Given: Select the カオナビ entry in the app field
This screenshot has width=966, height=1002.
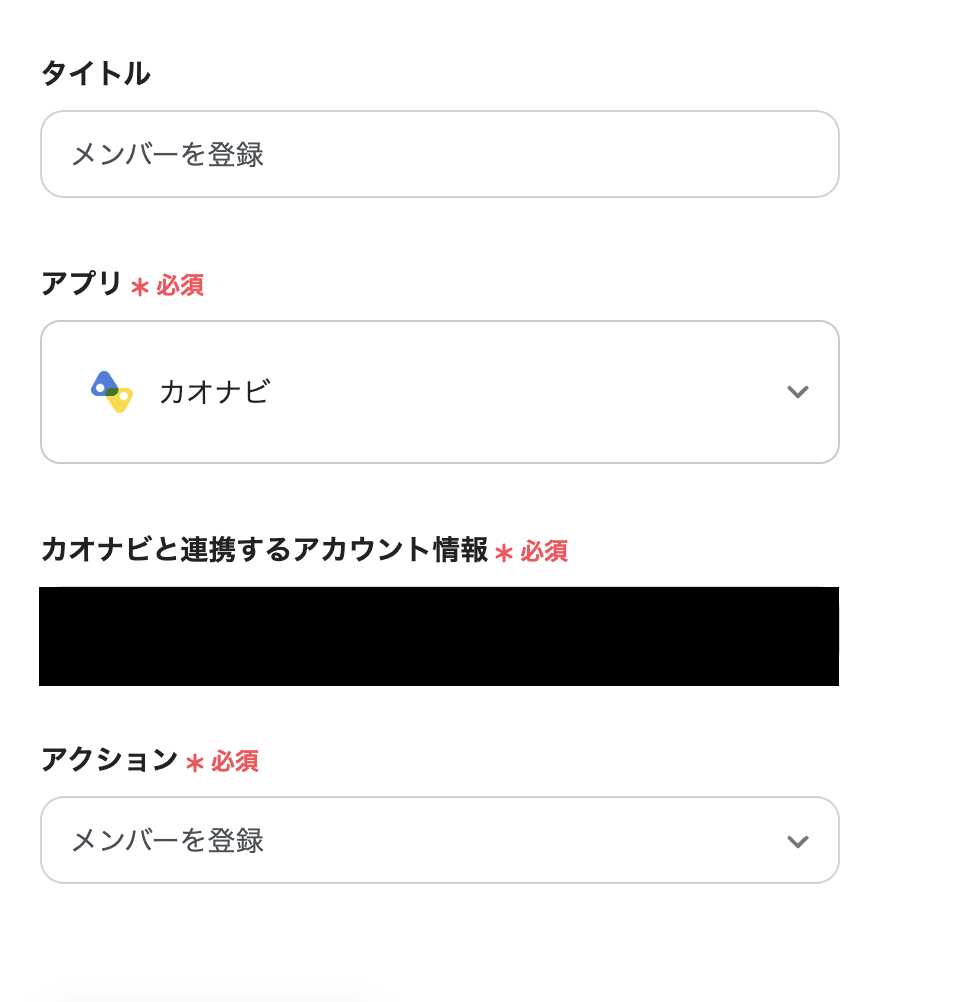Looking at the screenshot, I should coord(214,393).
